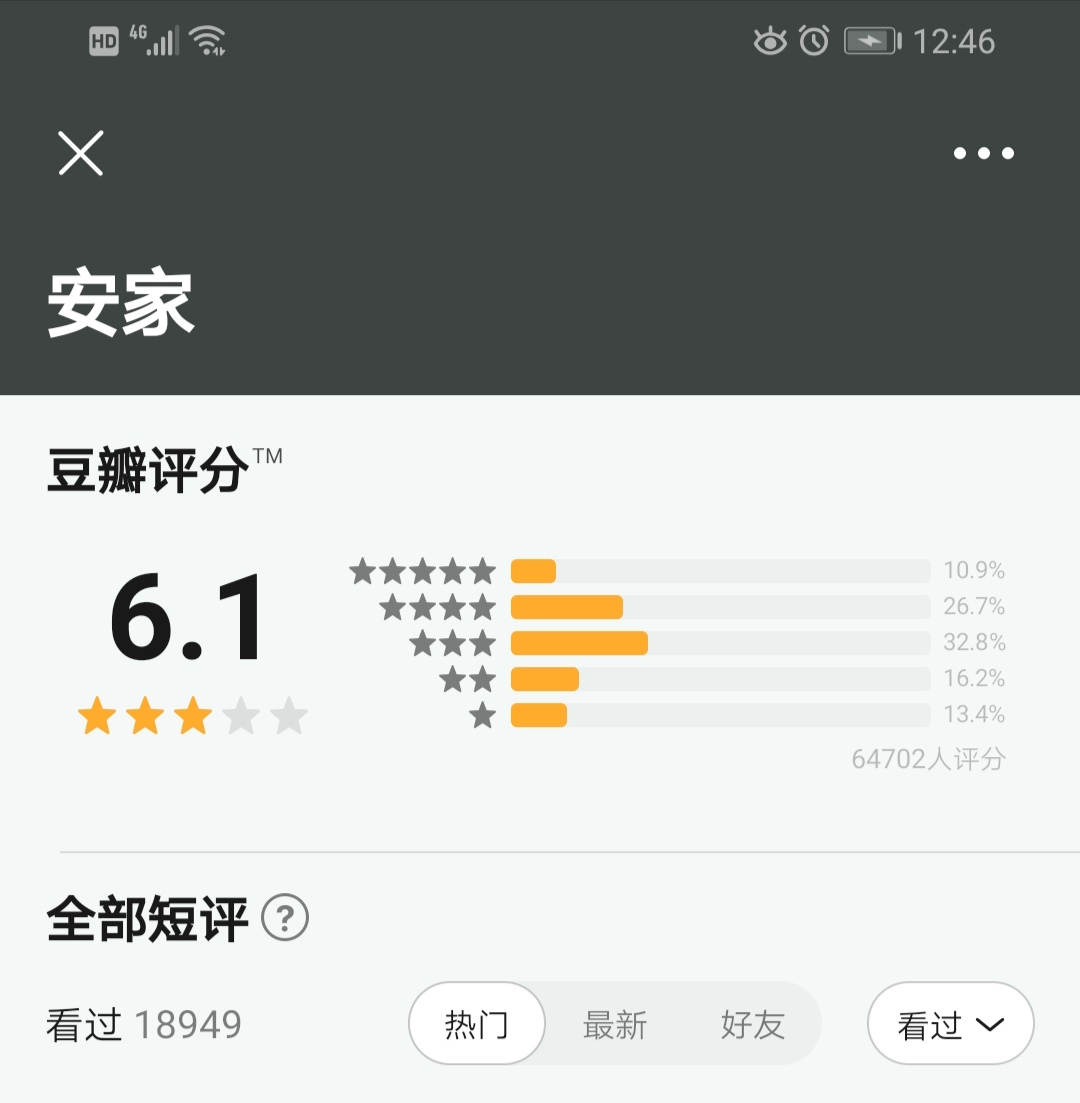Screen dimensions: 1080x1103
Task: Switch to the 最新 tab
Action: (x=614, y=1023)
